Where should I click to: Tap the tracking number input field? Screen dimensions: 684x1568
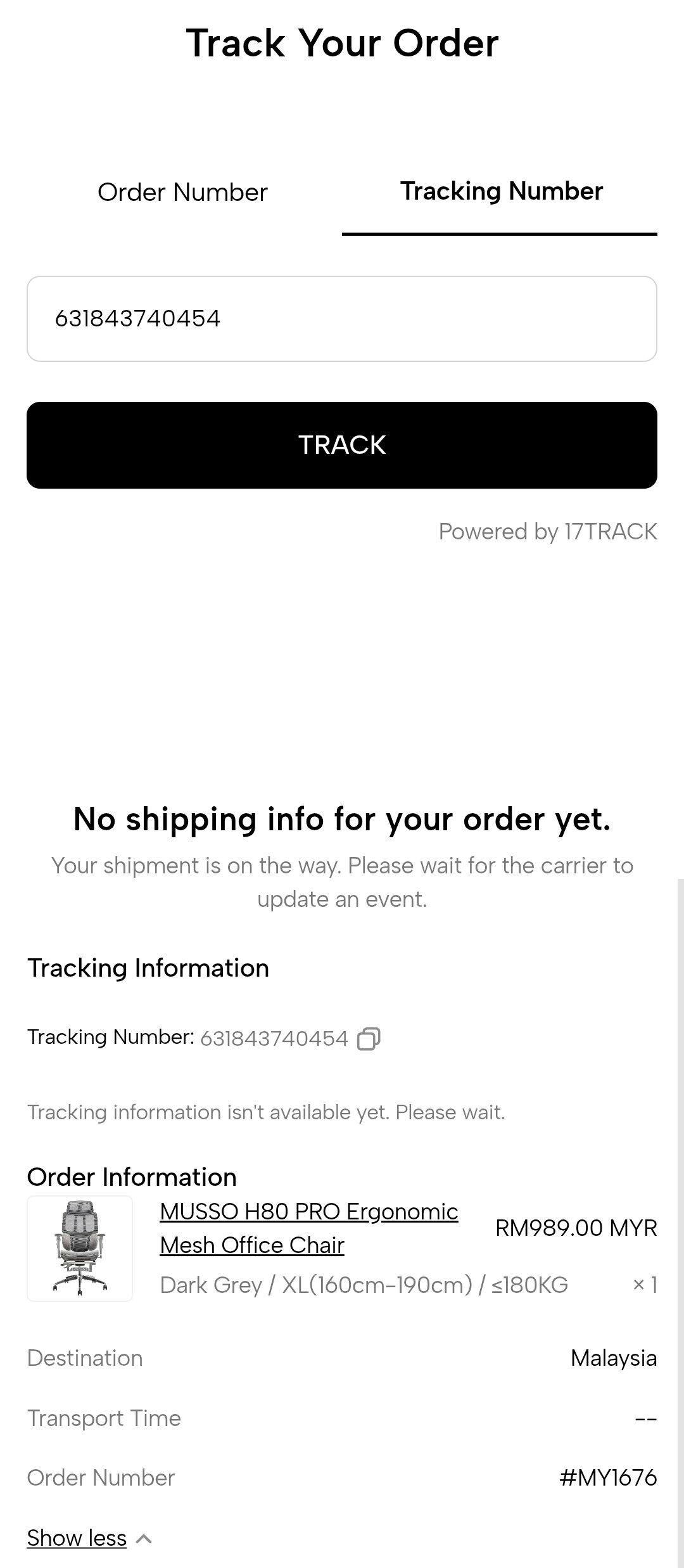pyautogui.click(x=342, y=319)
